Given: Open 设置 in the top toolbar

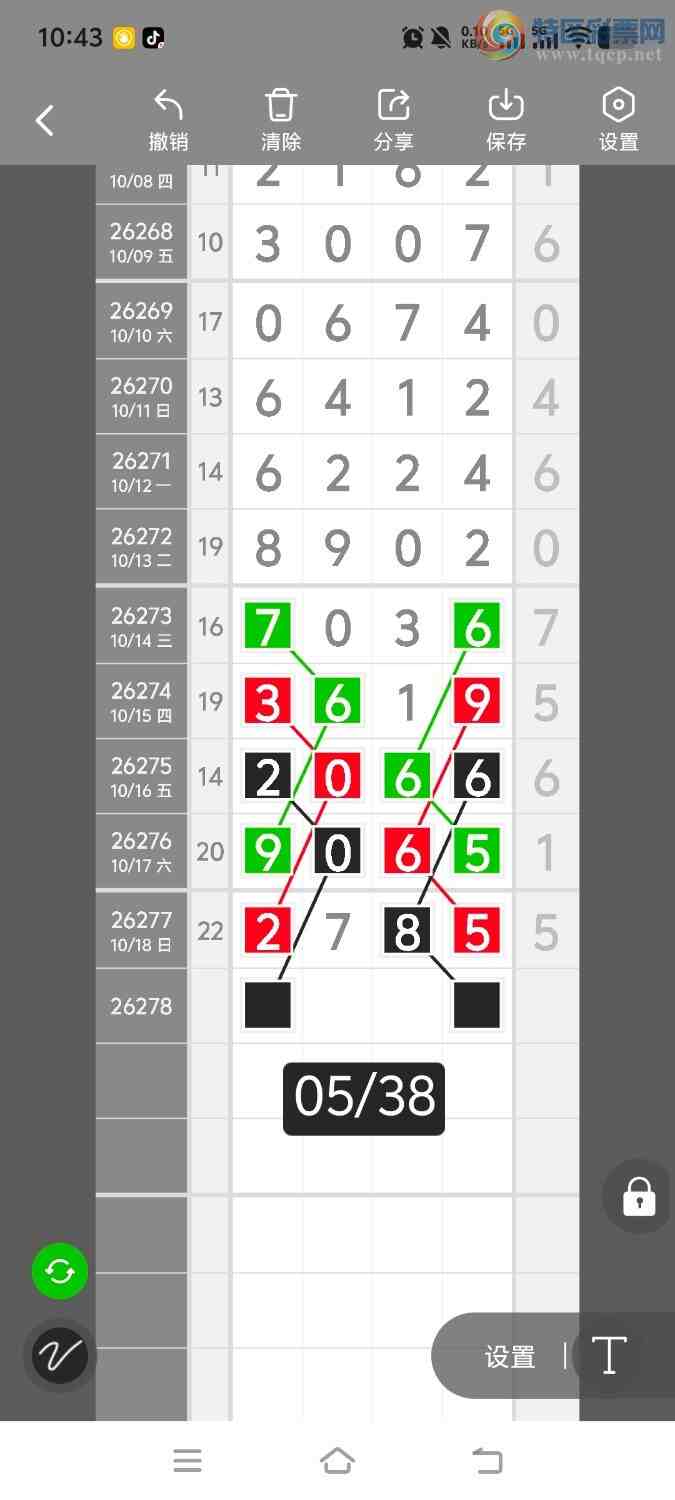Looking at the screenshot, I should (x=619, y=120).
